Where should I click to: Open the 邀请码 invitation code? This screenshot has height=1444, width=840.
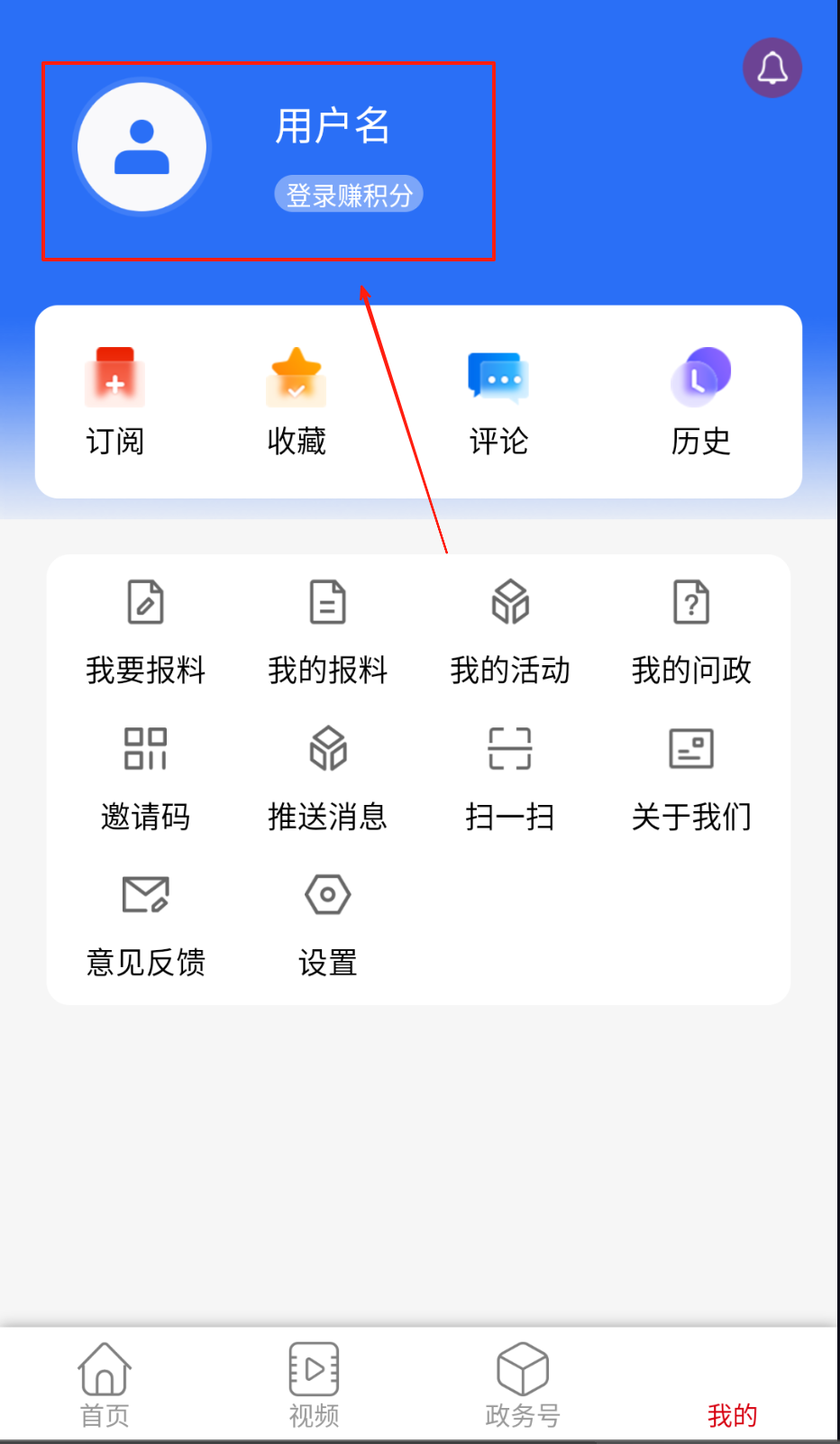click(x=145, y=779)
